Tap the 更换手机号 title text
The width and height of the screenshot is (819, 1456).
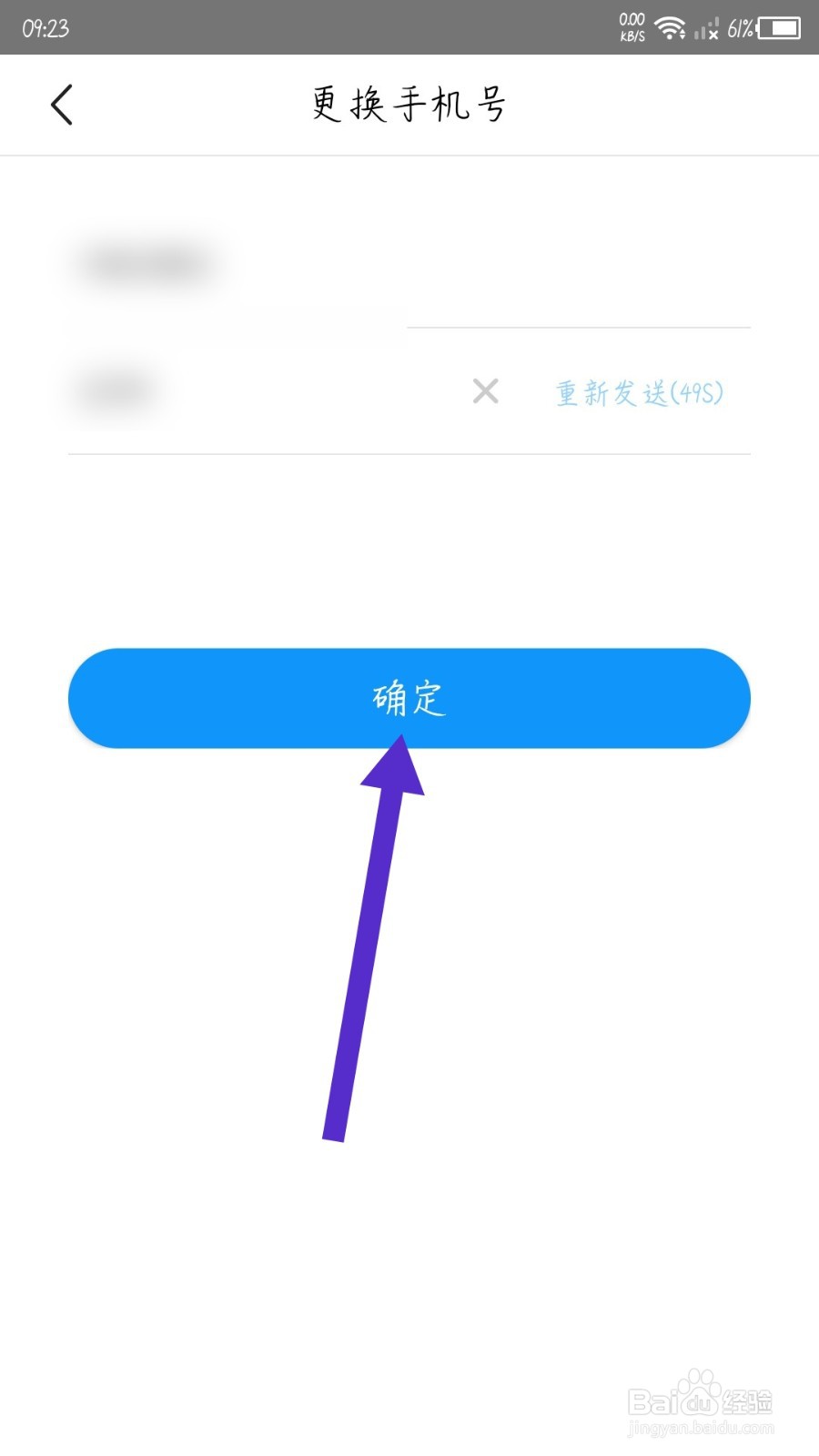tap(409, 104)
